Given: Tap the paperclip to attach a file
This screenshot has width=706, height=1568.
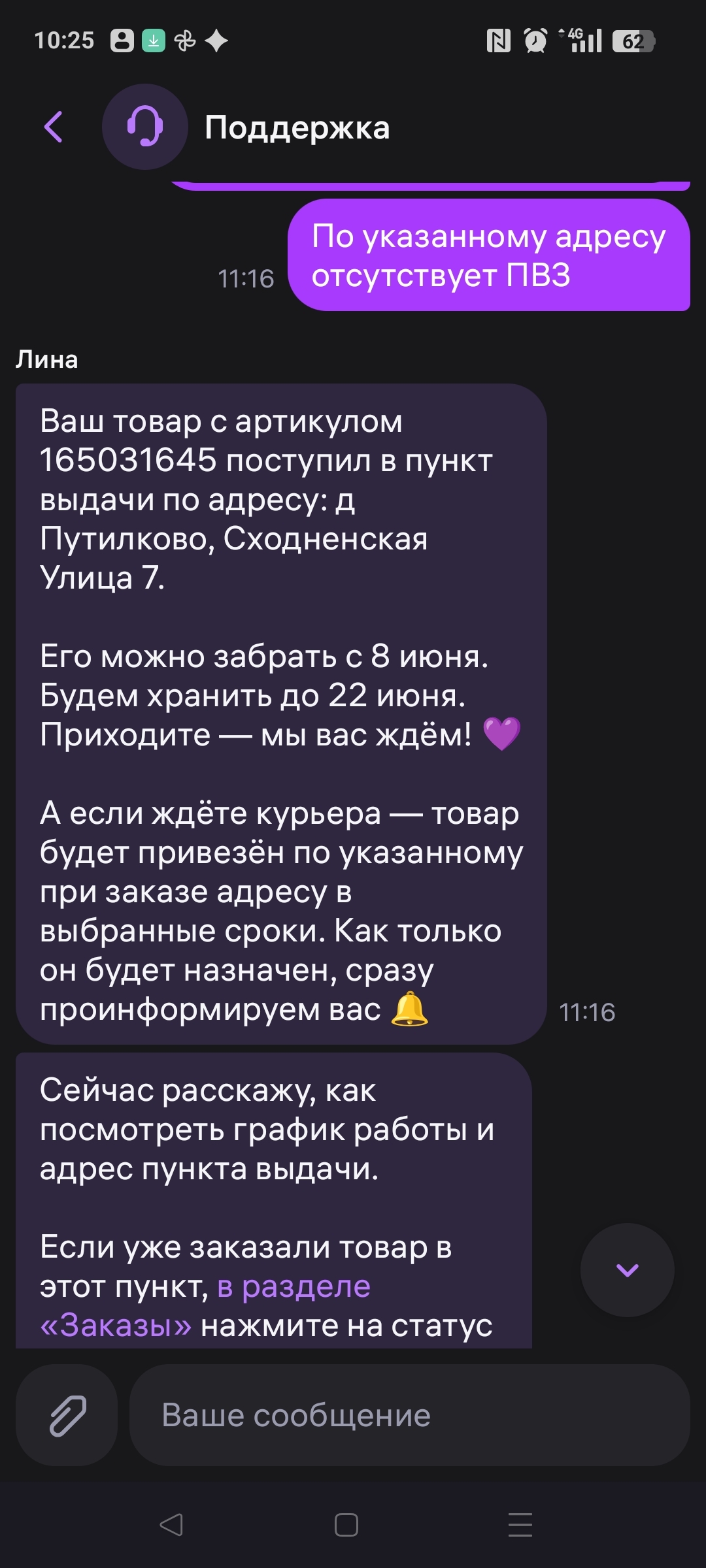Looking at the screenshot, I should 67,1415.
